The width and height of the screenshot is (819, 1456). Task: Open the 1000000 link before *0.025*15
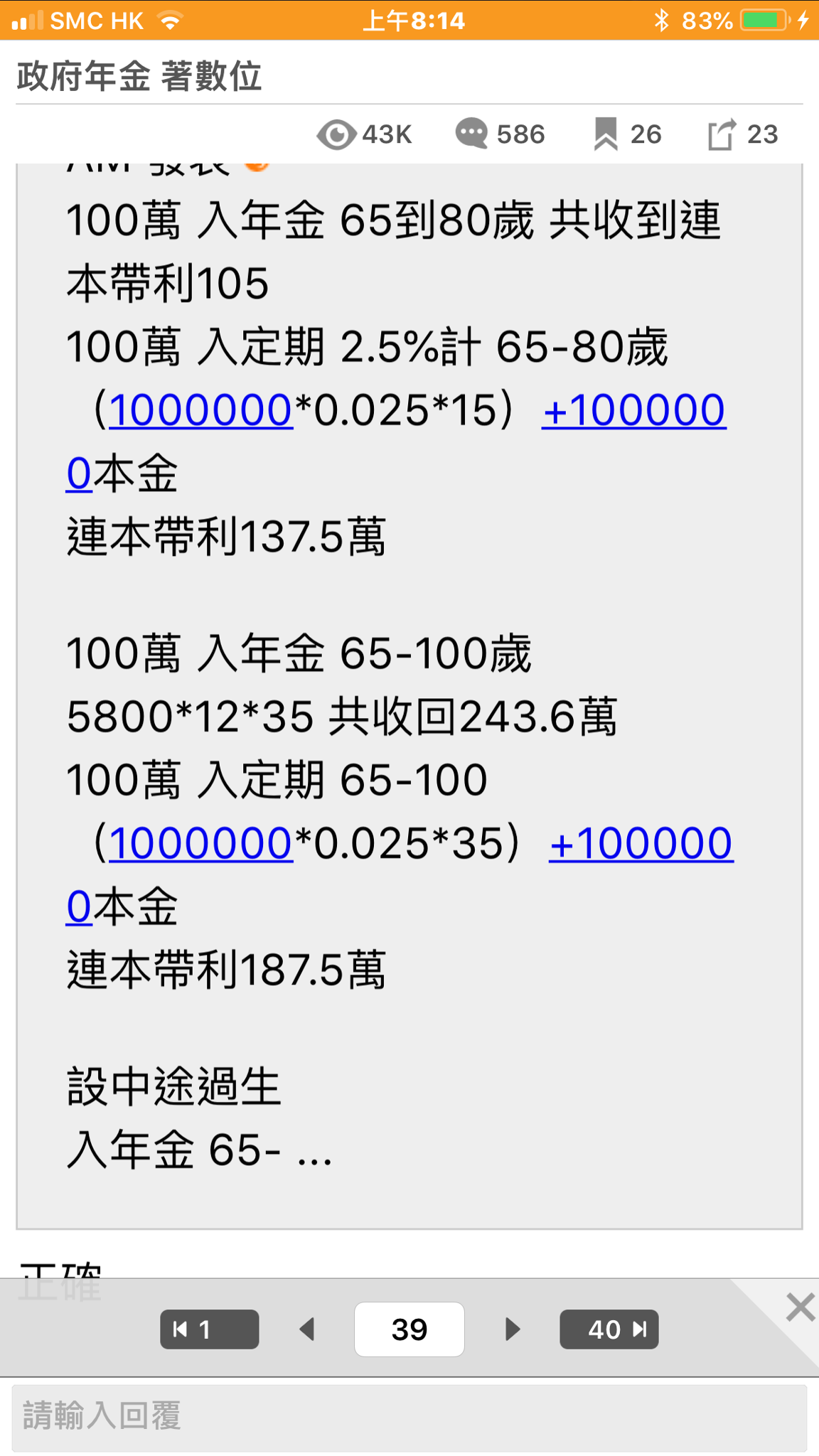(x=200, y=410)
